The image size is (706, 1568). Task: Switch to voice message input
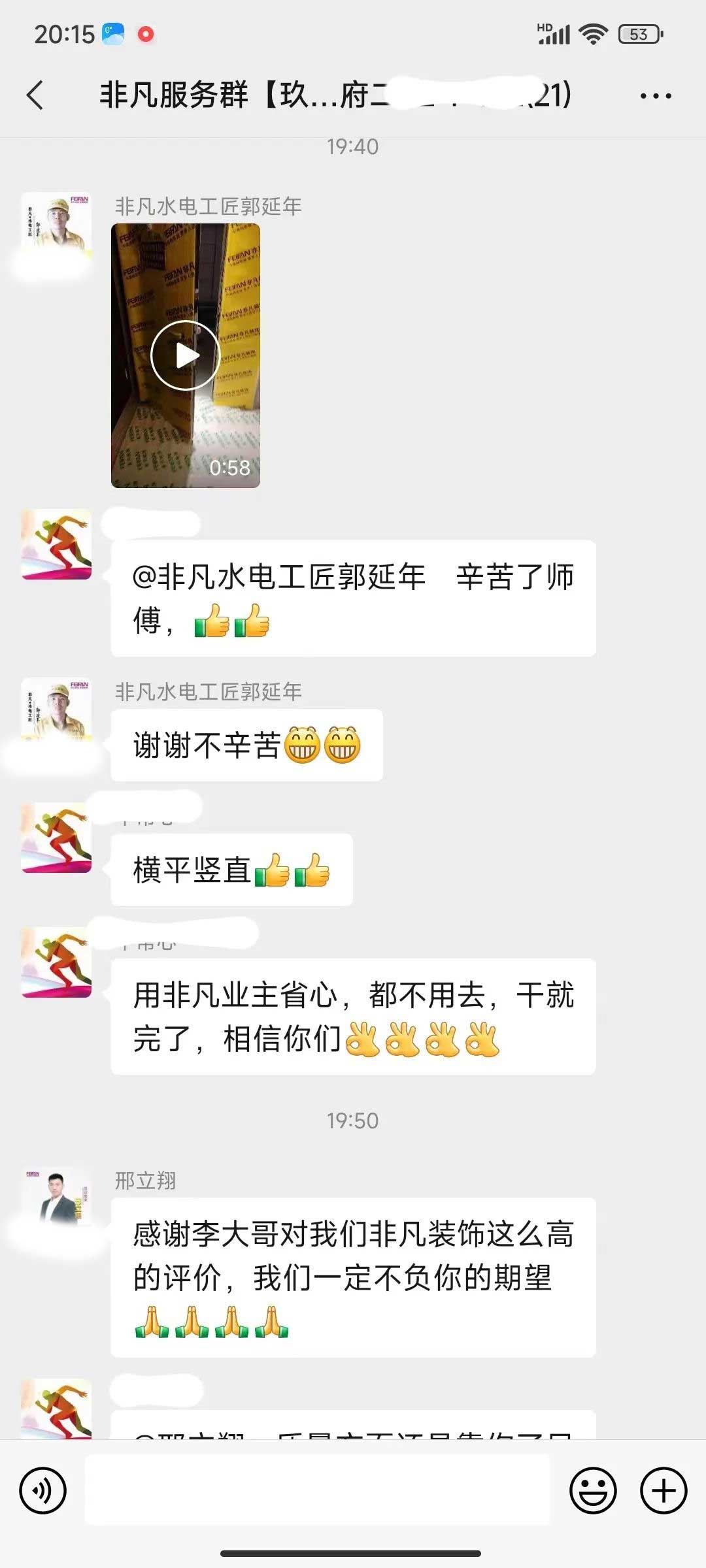point(43,1490)
